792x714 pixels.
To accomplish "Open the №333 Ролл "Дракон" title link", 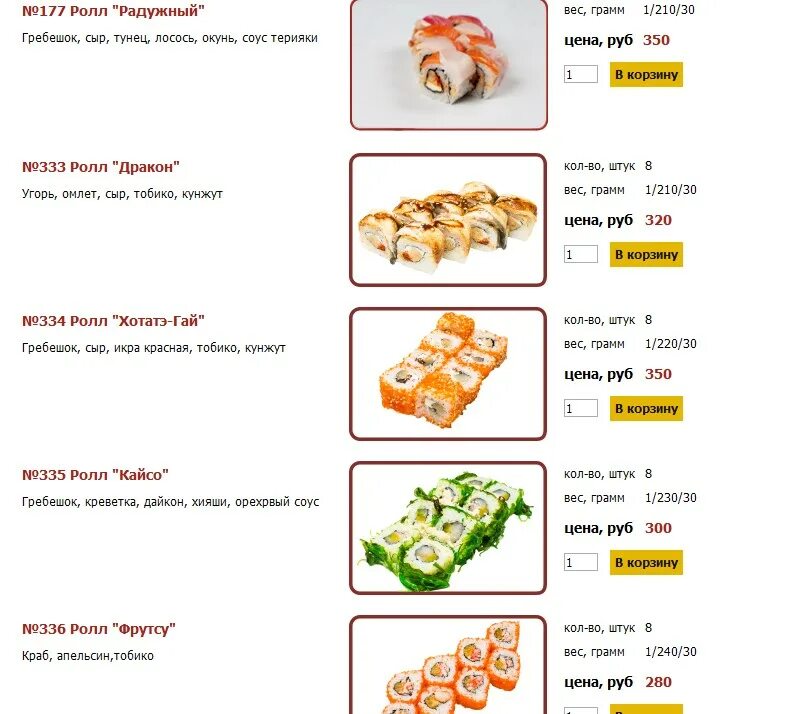I will [101, 167].
